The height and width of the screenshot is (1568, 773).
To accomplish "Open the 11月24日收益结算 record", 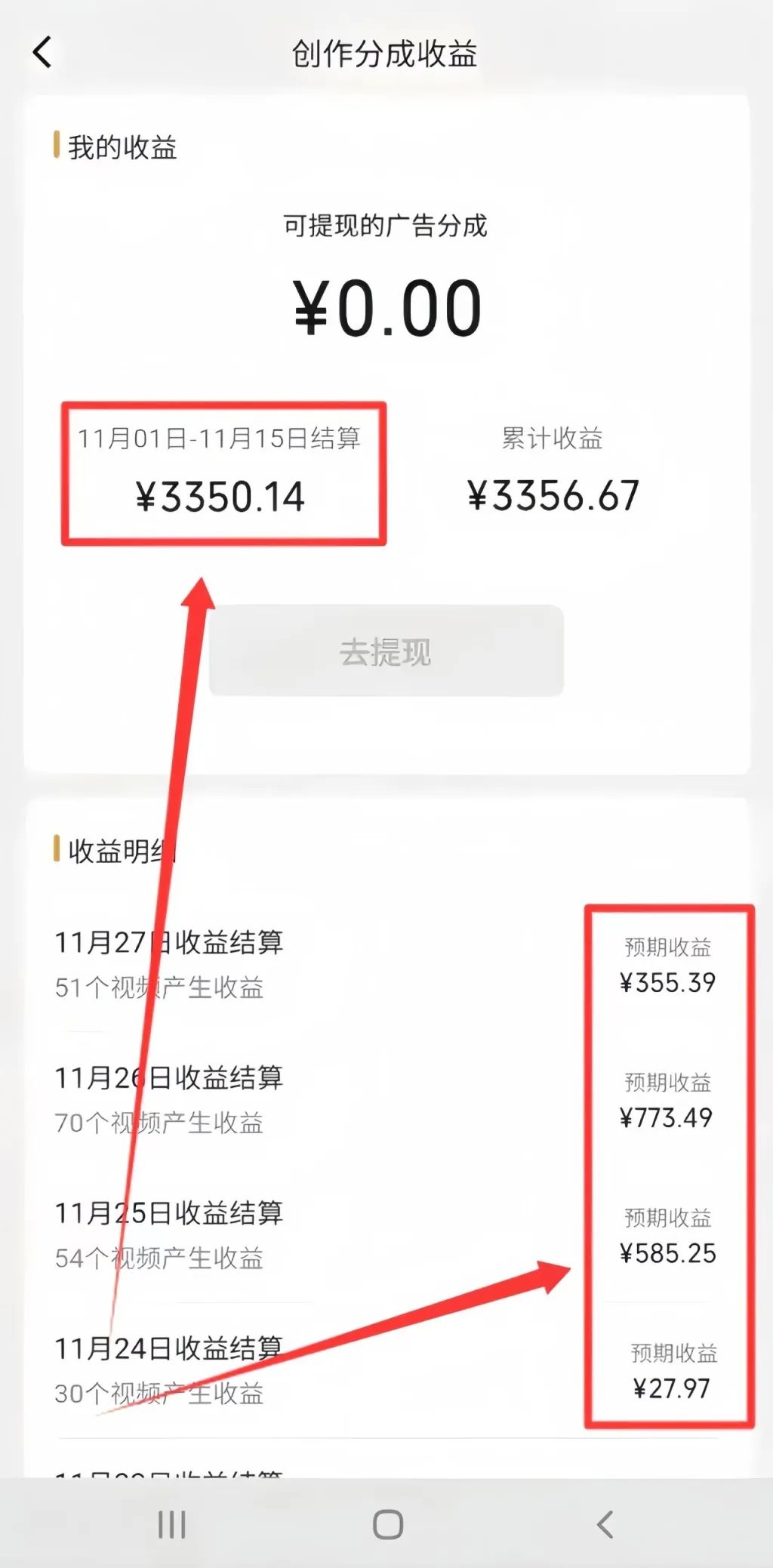I will pyautogui.click(x=169, y=1349).
